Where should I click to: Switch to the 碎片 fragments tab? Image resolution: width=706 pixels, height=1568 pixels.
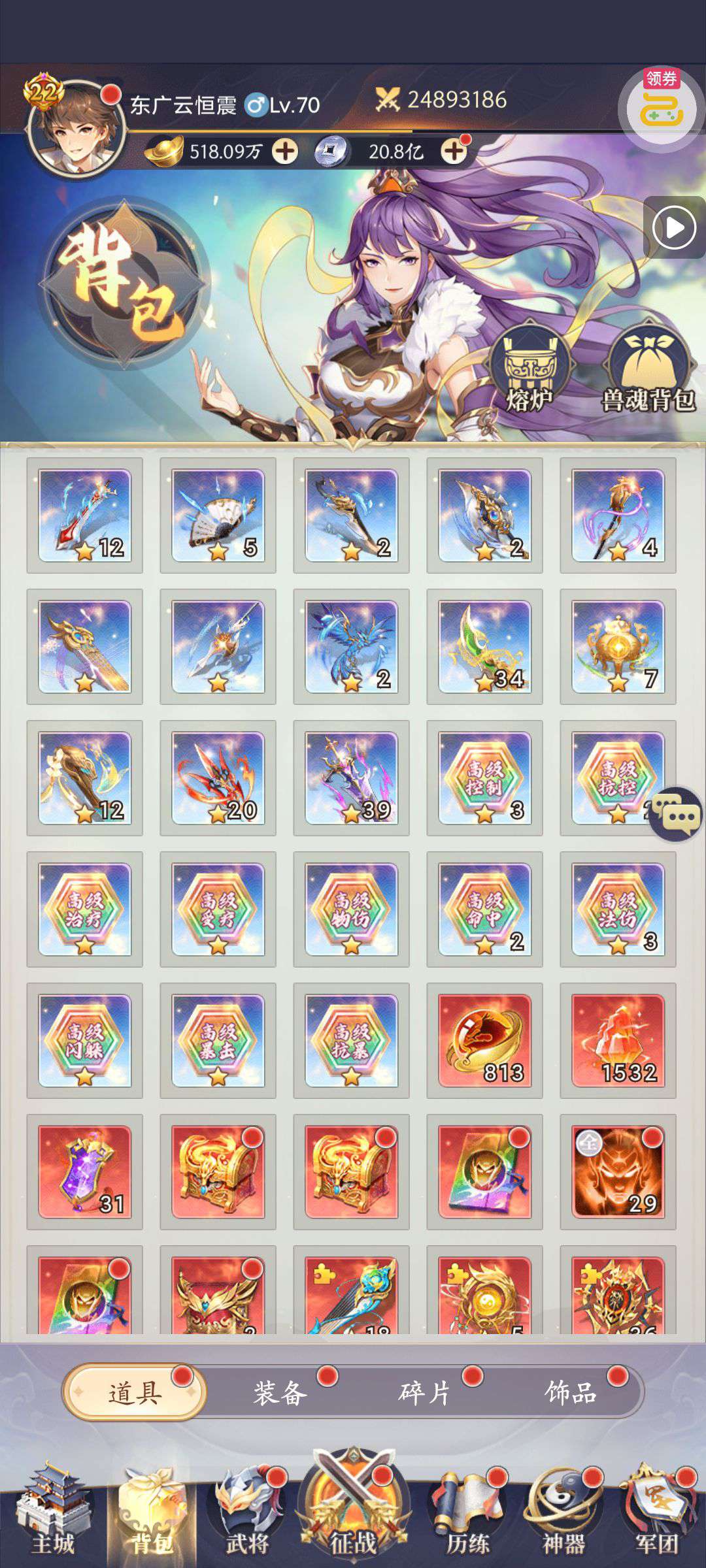click(x=426, y=1392)
